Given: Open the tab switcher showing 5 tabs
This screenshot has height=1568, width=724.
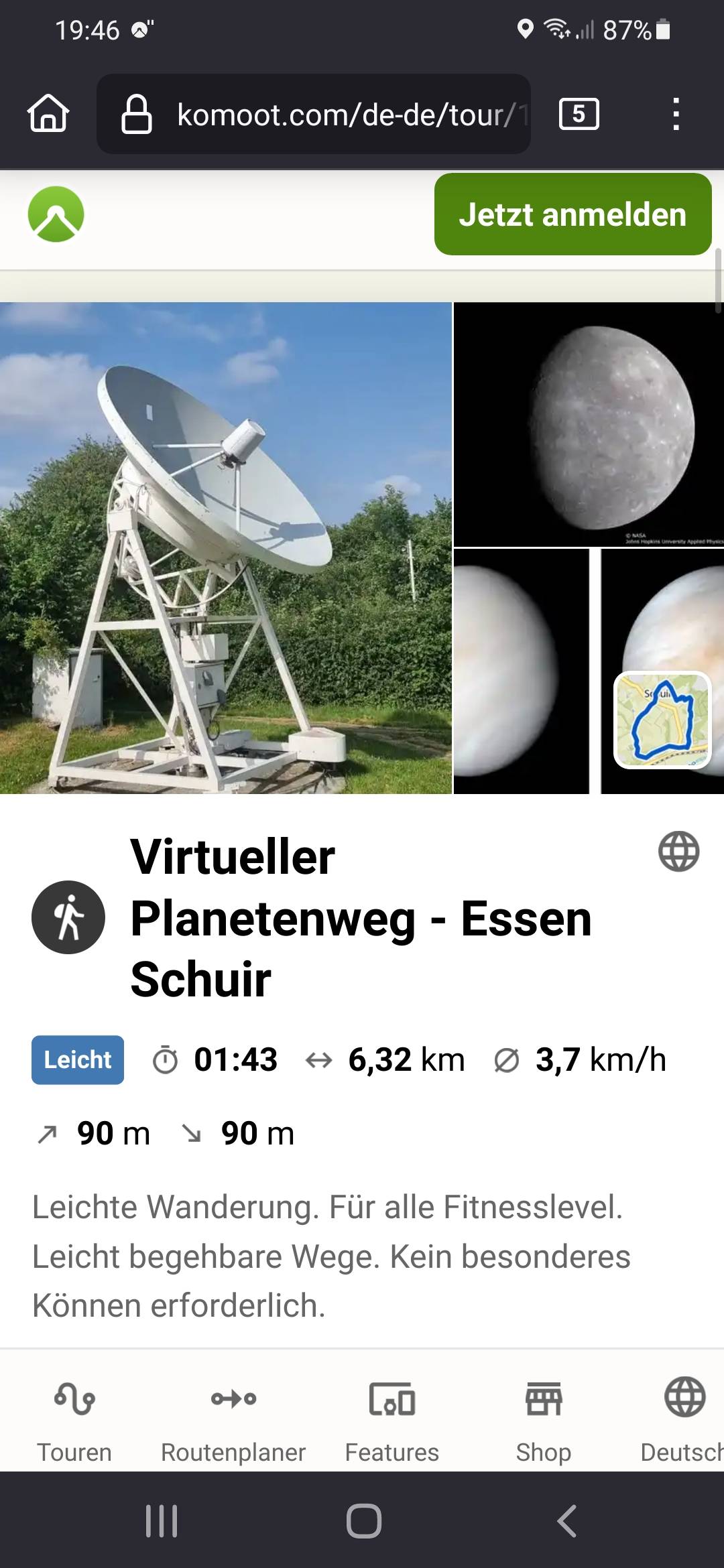Looking at the screenshot, I should point(579,114).
